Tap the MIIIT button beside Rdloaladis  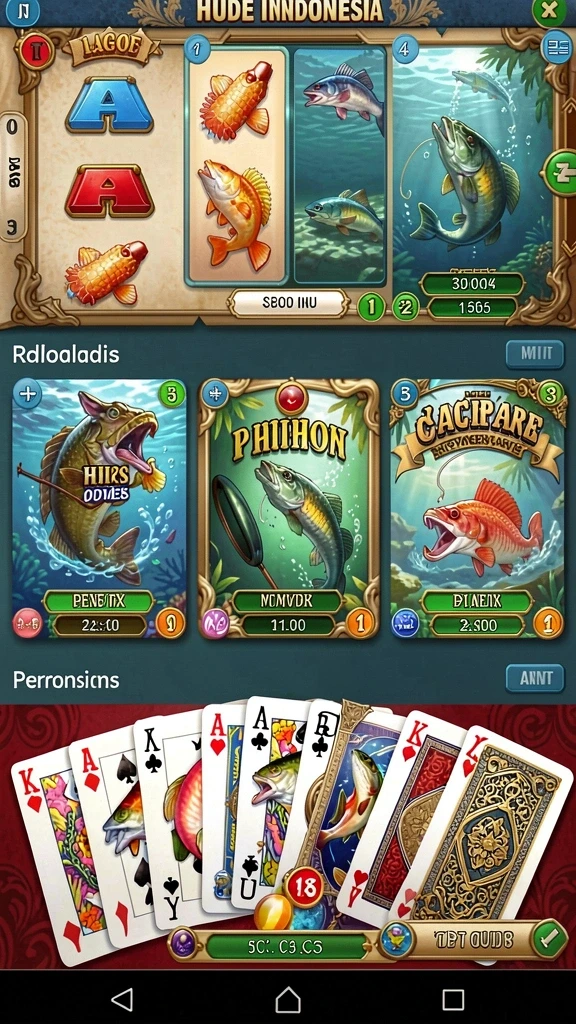[535, 355]
